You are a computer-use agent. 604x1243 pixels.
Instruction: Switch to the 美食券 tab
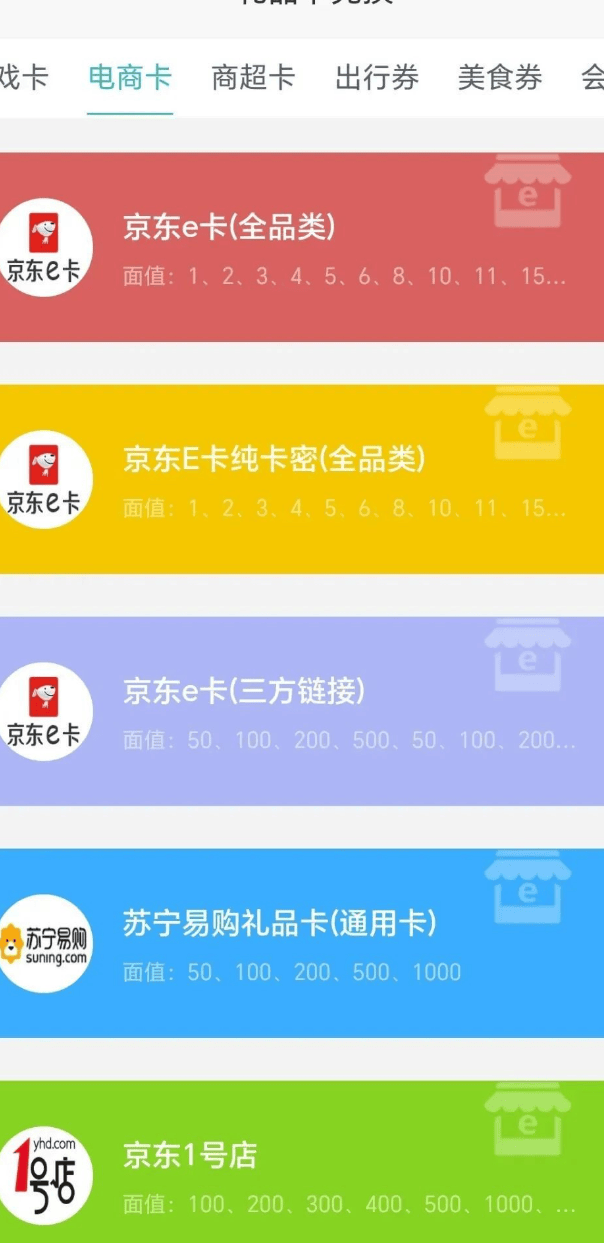(499, 78)
